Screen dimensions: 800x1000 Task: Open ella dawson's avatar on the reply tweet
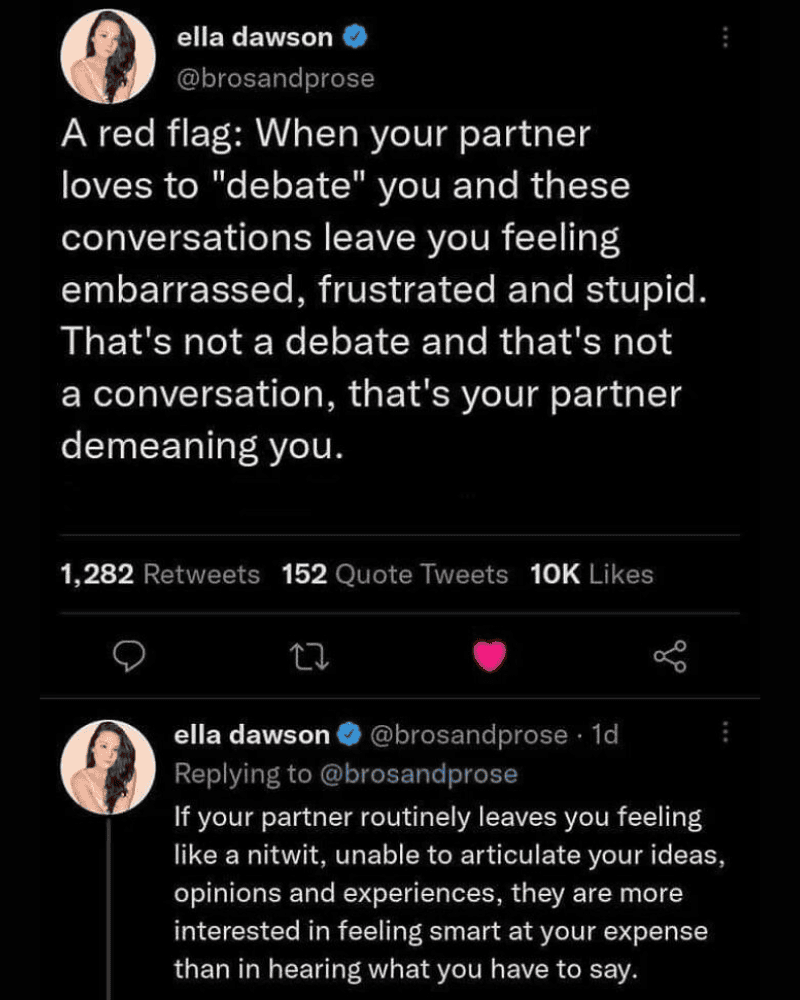[106, 765]
